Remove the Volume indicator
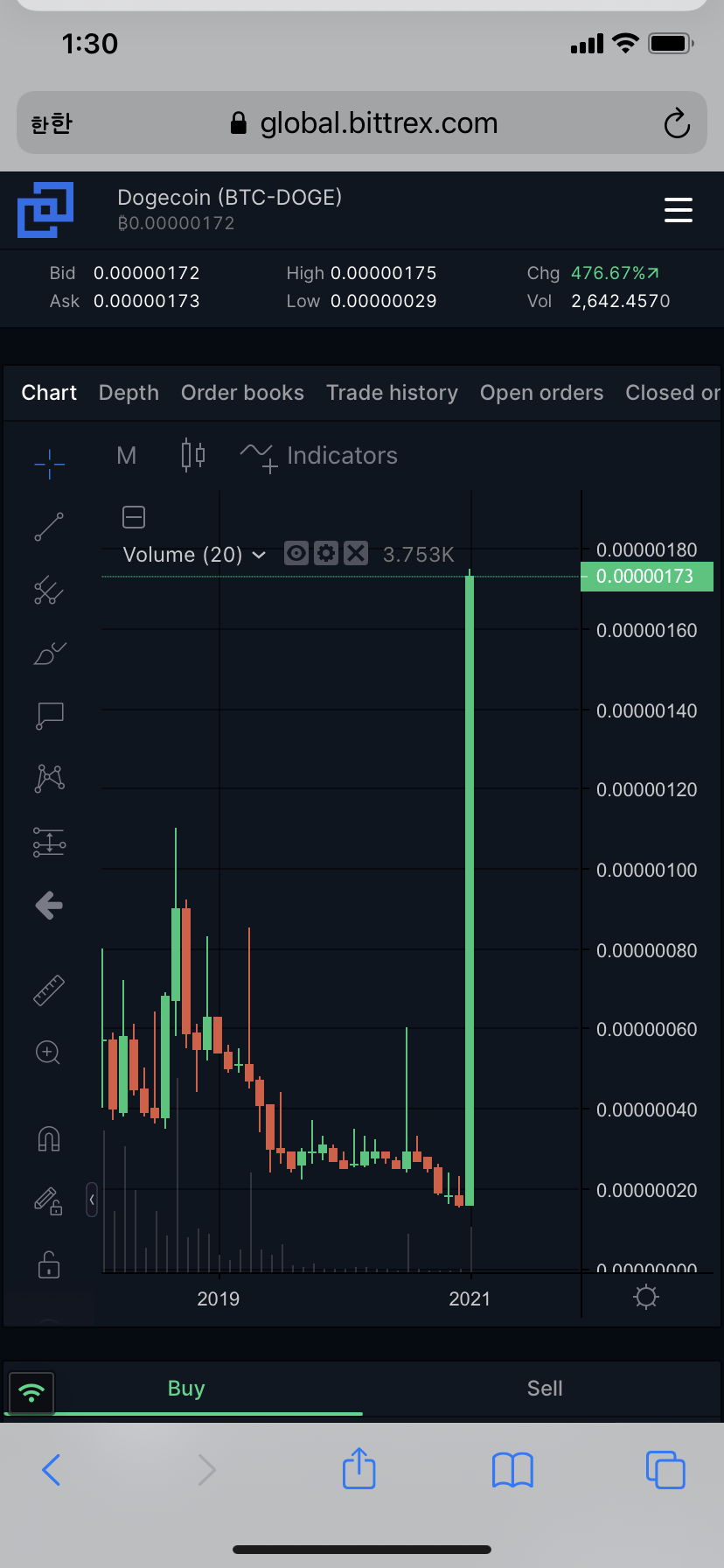 click(355, 554)
